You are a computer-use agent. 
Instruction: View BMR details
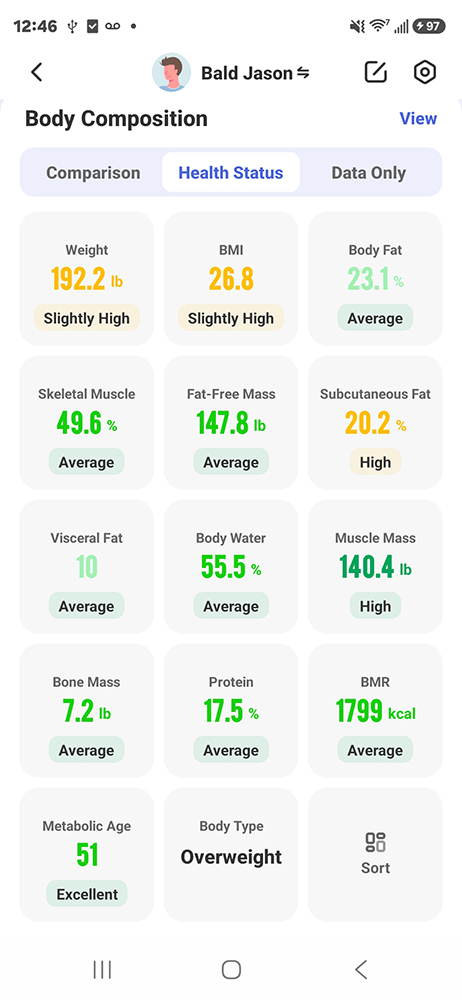tap(375, 711)
